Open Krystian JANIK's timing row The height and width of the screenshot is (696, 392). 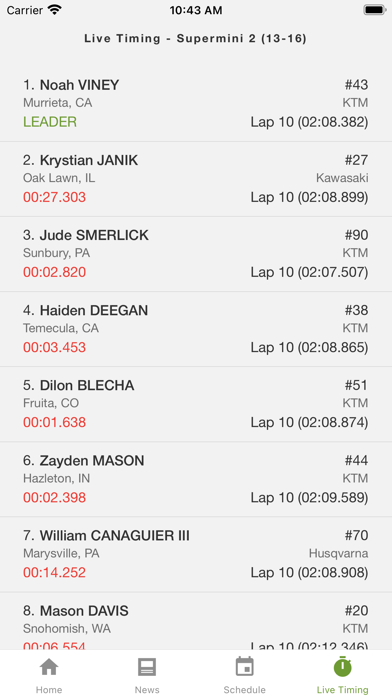(x=196, y=179)
